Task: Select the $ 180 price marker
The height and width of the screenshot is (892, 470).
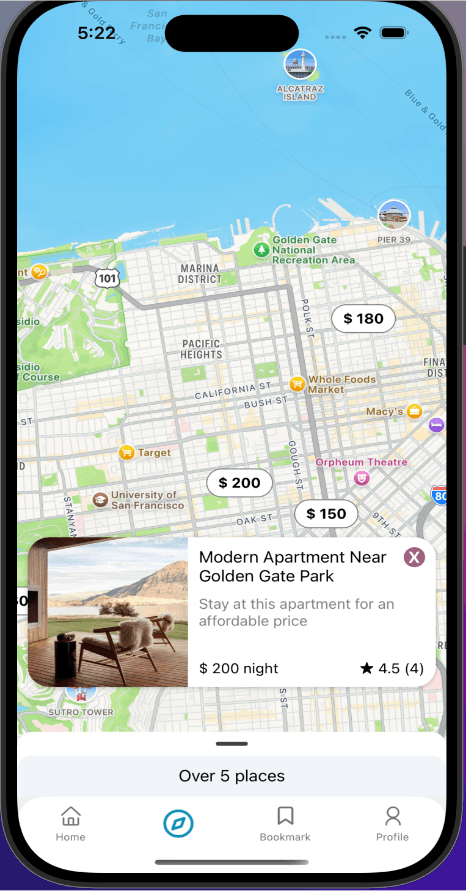Action: point(363,319)
